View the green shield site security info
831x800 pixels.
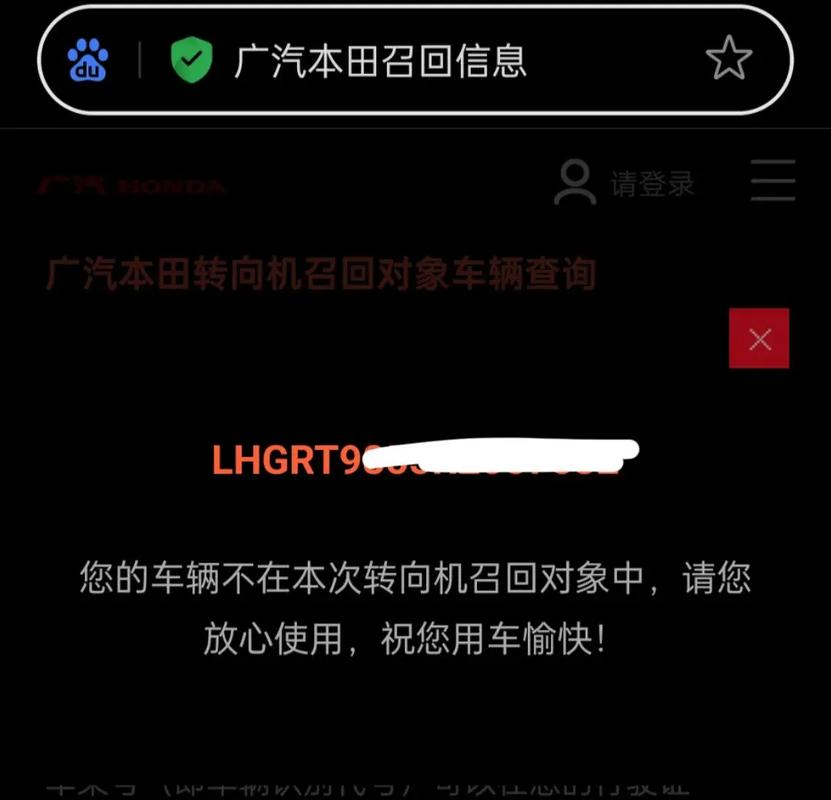(x=191, y=60)
